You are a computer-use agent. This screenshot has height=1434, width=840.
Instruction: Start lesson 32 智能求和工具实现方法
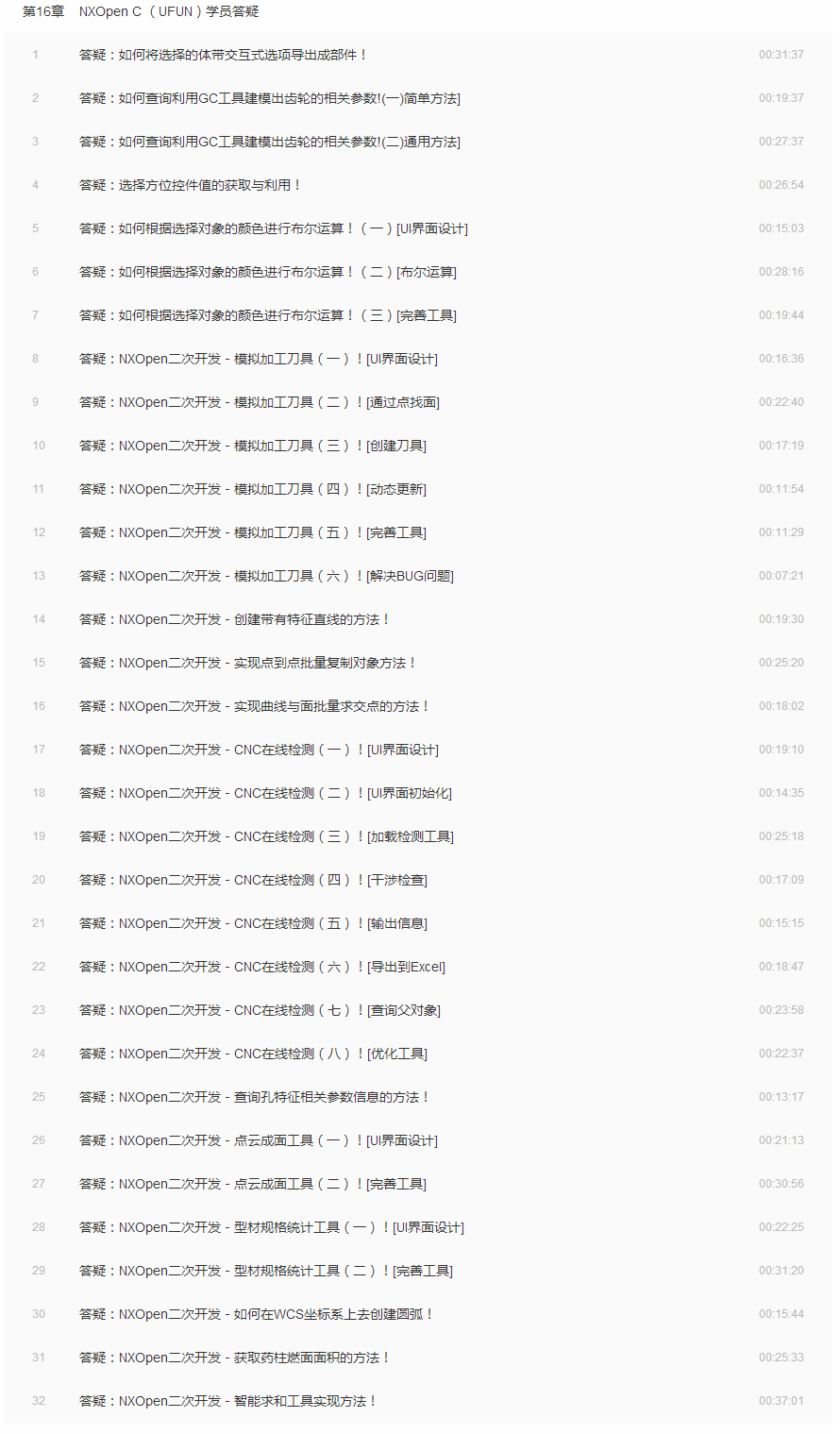pos(227,1401)
